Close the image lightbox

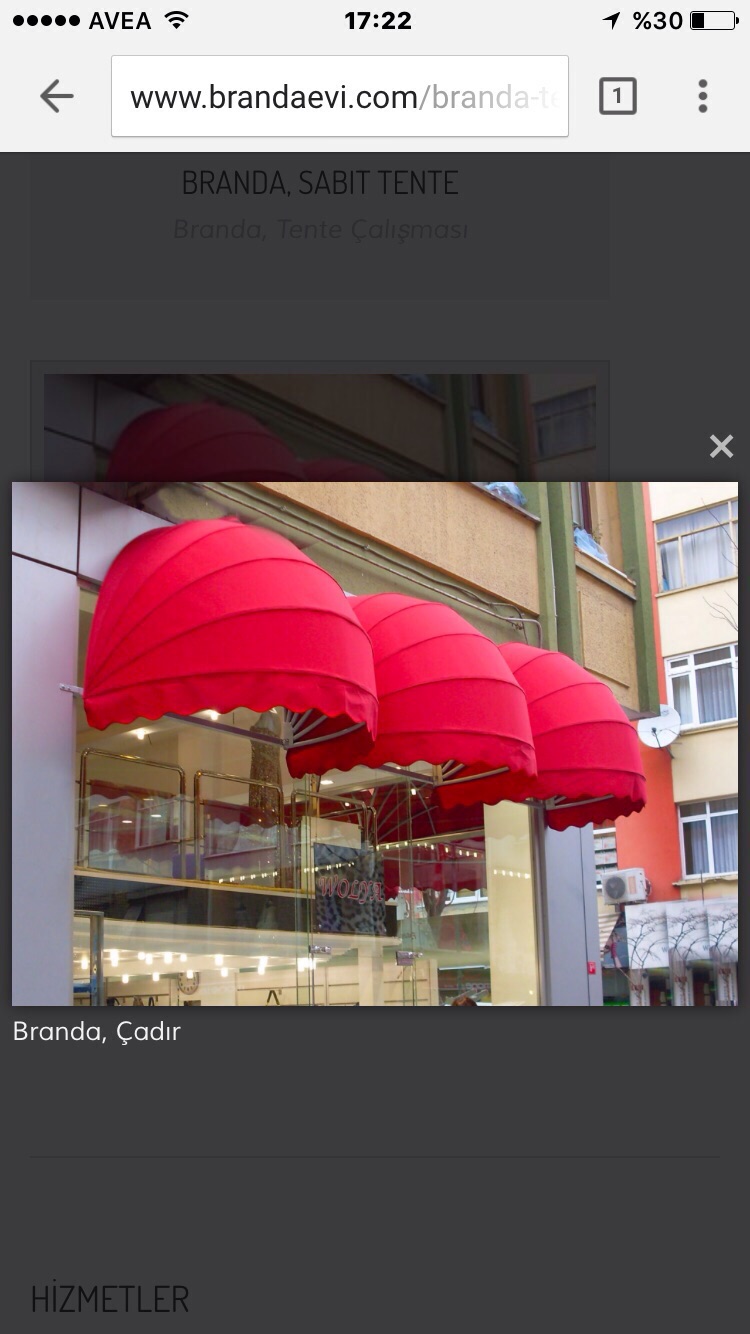(721, 446)
